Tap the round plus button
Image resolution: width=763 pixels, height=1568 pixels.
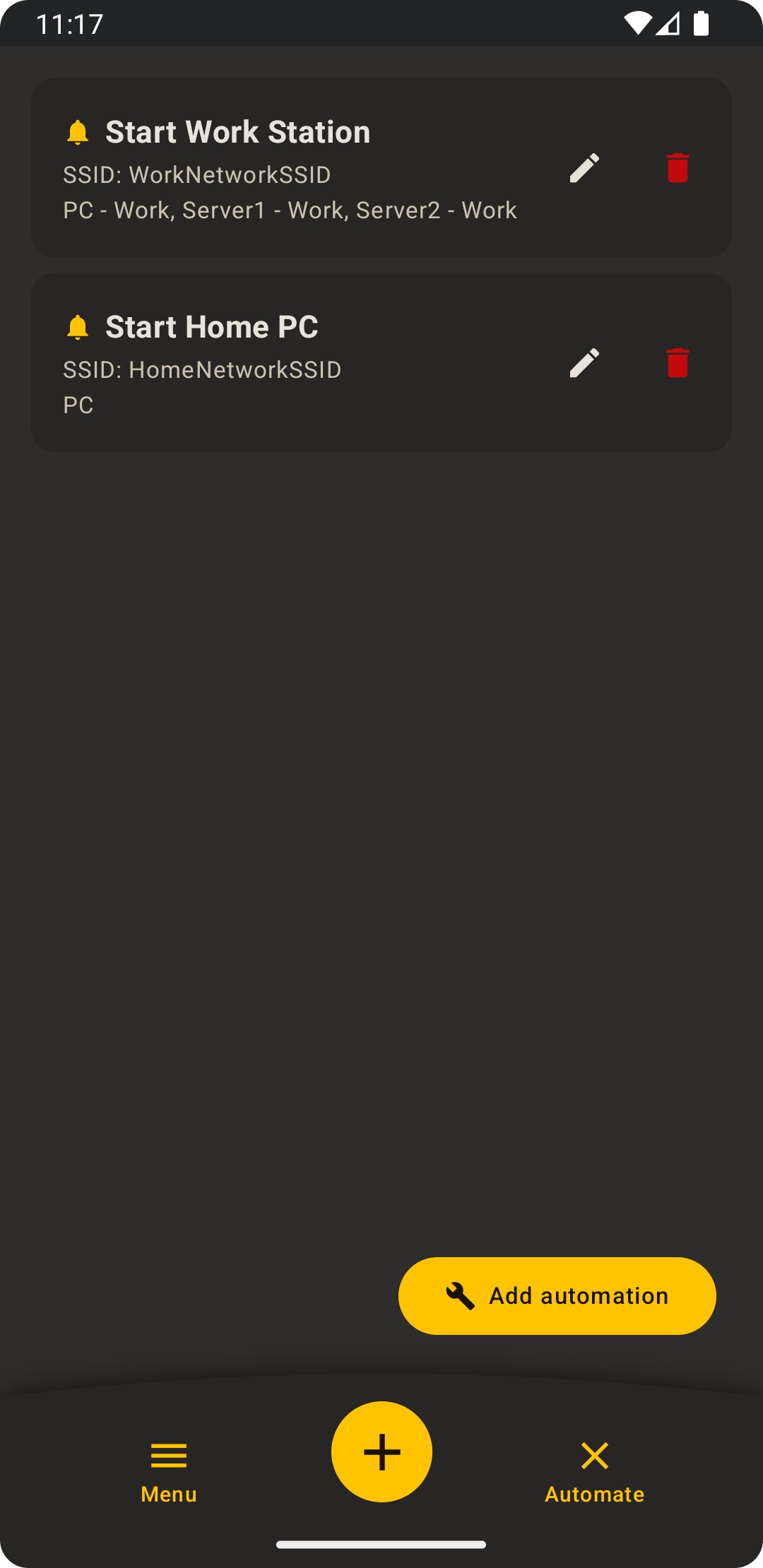pos(381,1451)
